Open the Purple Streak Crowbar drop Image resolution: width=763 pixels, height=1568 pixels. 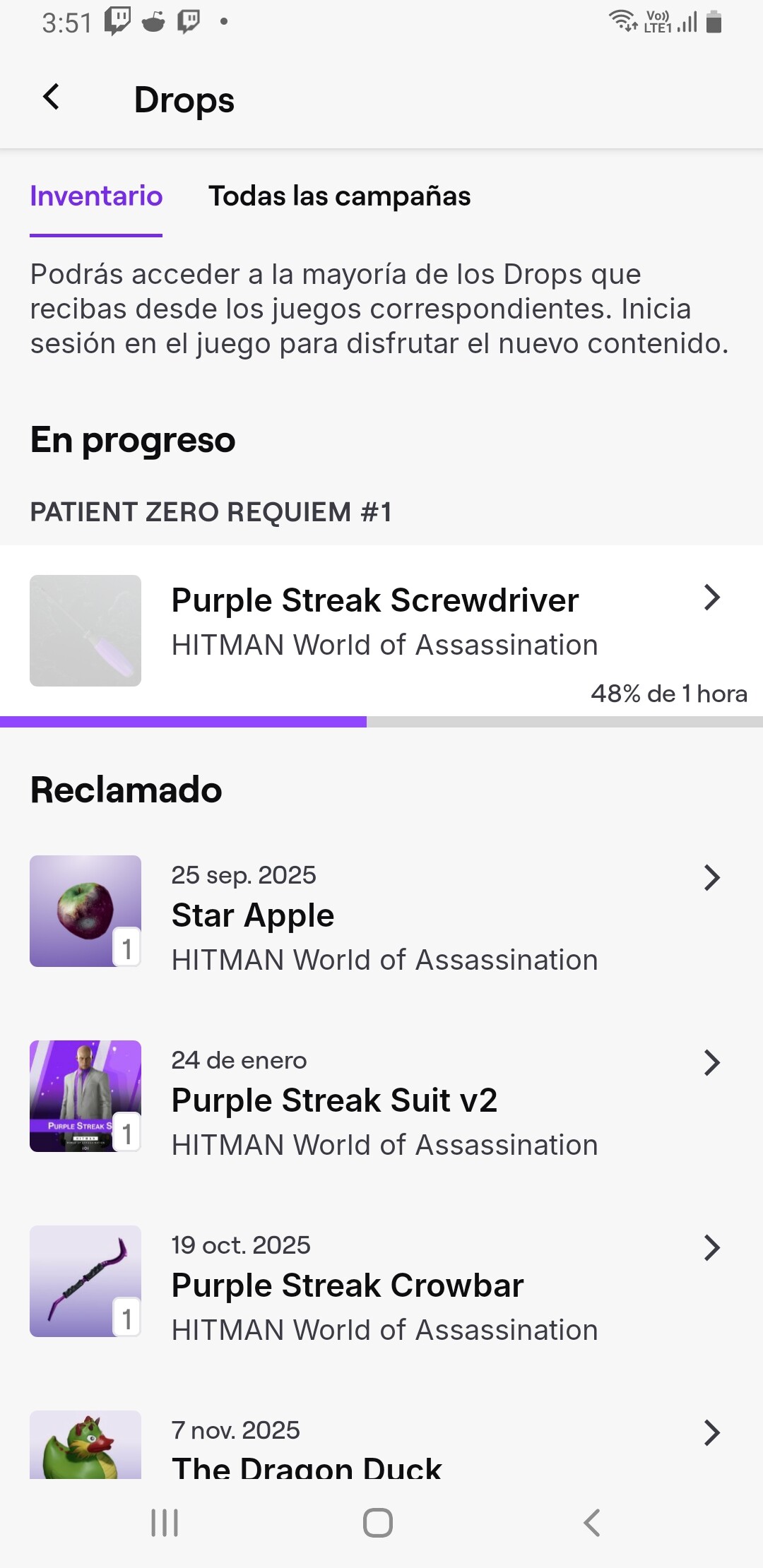(x=381, y=1285)
